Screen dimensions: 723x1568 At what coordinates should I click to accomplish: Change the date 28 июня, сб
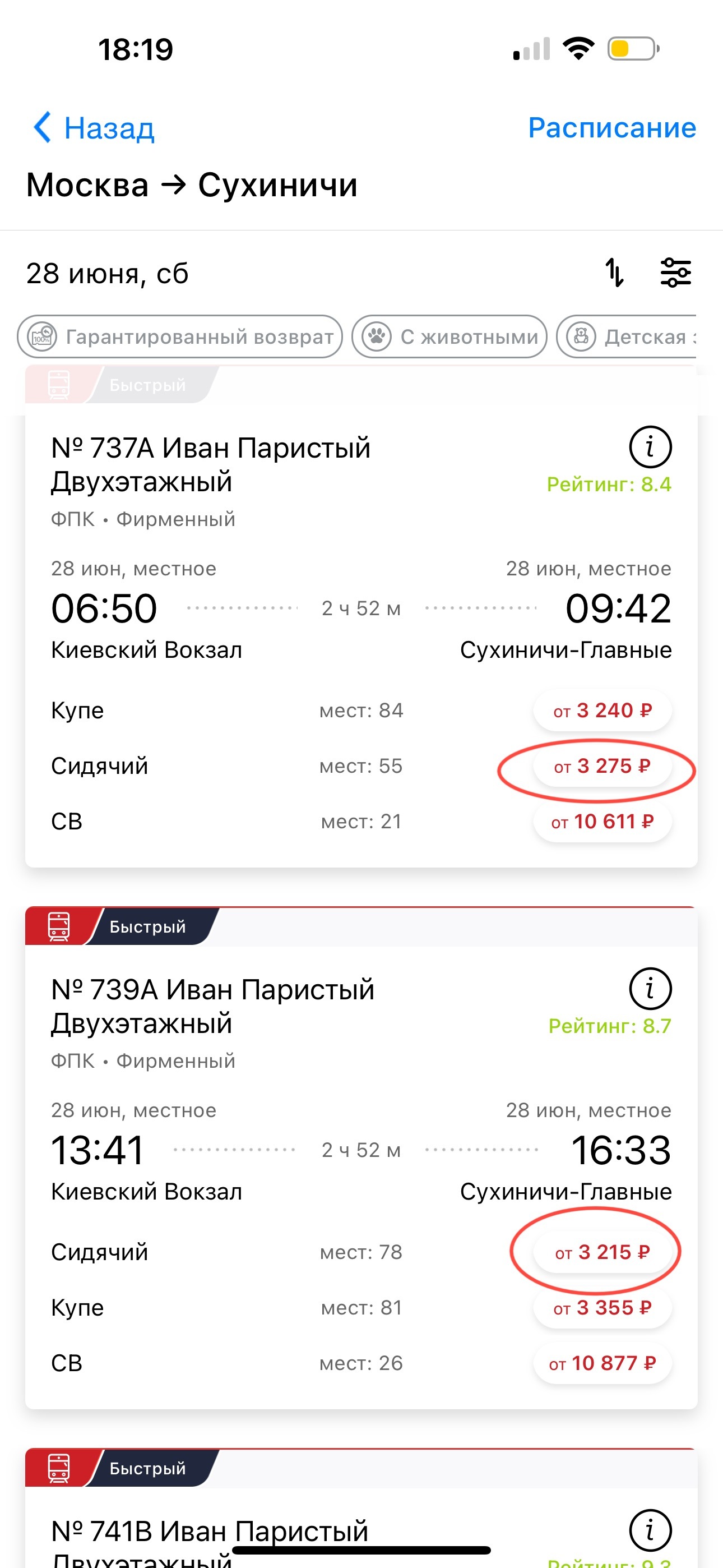click(108, 274)
